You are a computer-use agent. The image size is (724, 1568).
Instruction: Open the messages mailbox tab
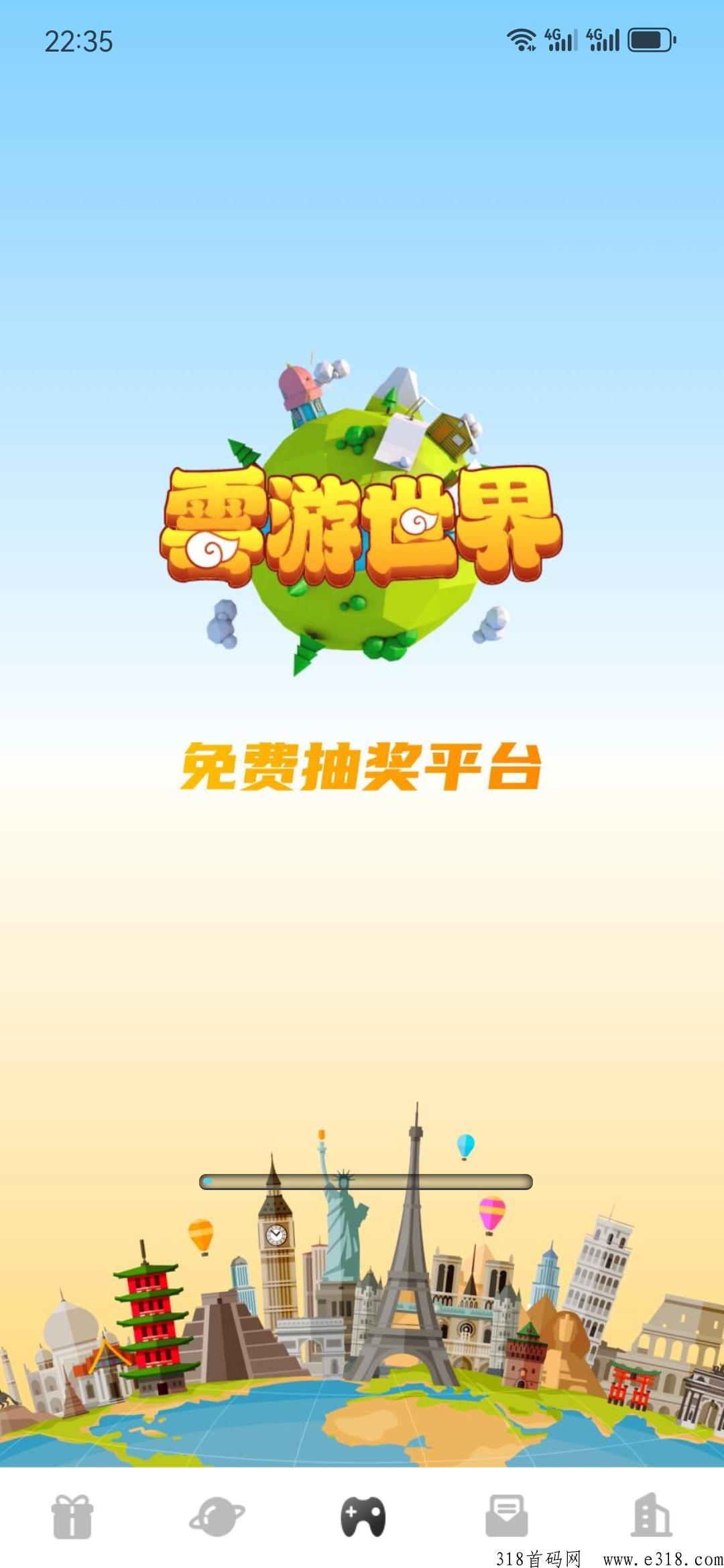click(507, 1515)
